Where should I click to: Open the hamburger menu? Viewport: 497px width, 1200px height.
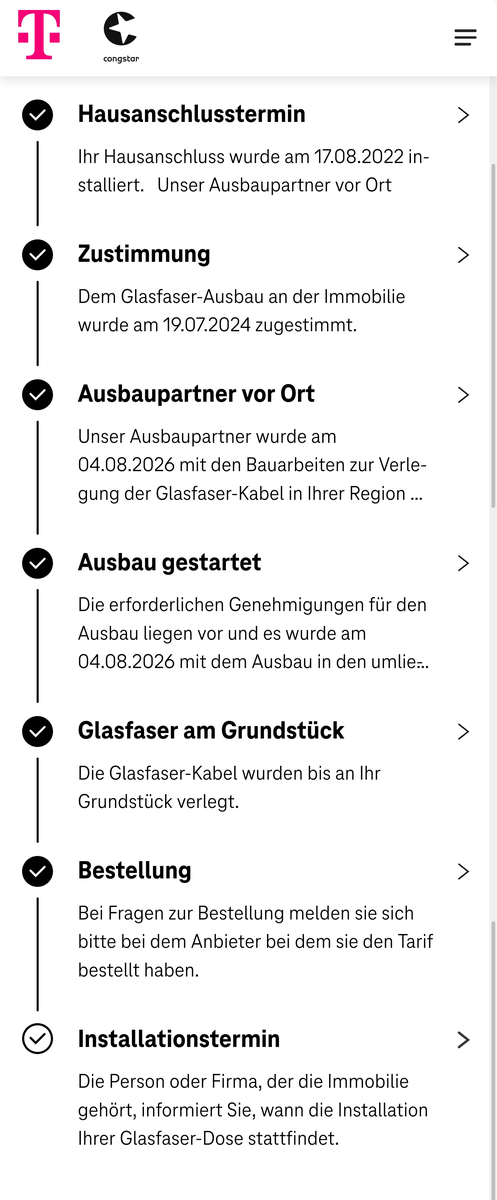[465, 38]
